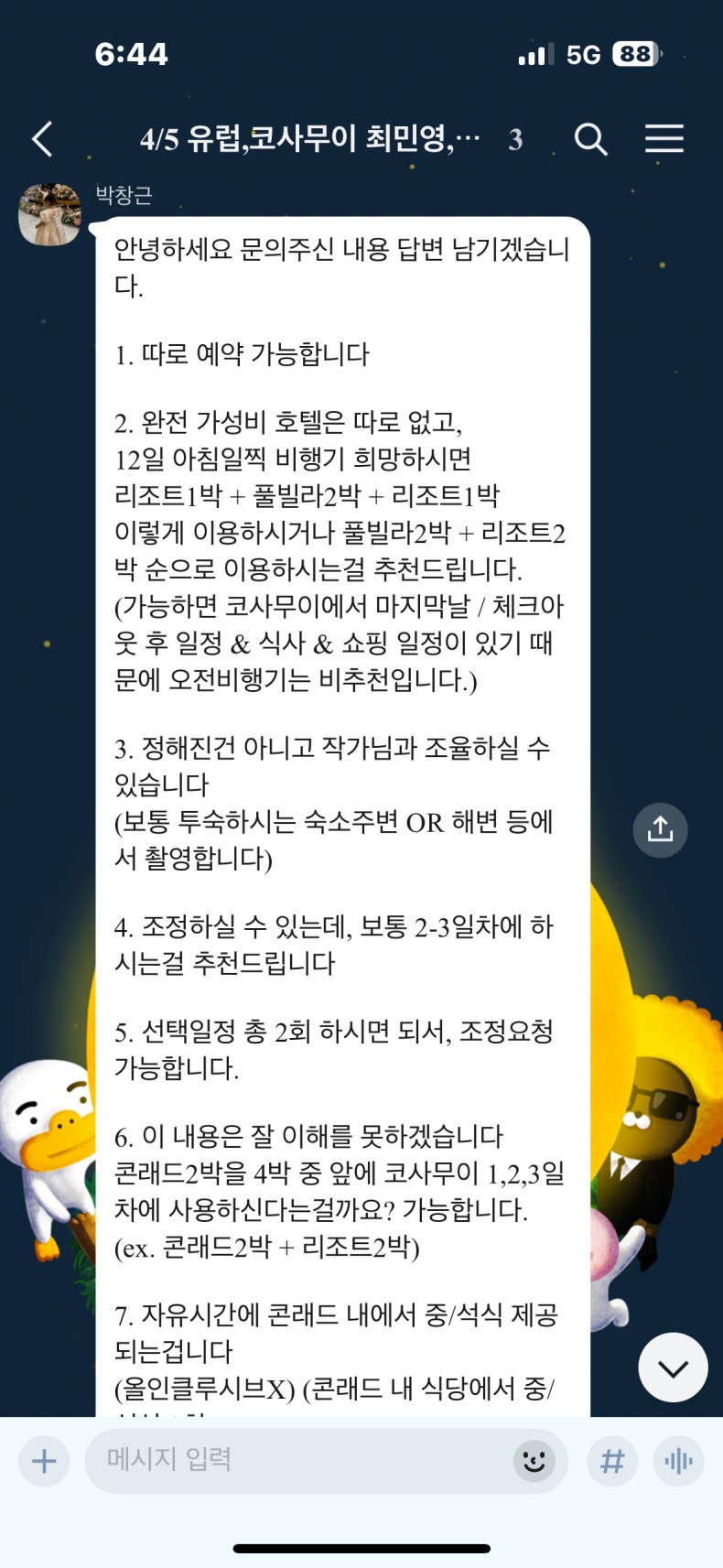Tap the hashtag search button
This screenshot has width=723, height=1568.
(611, 1461)
